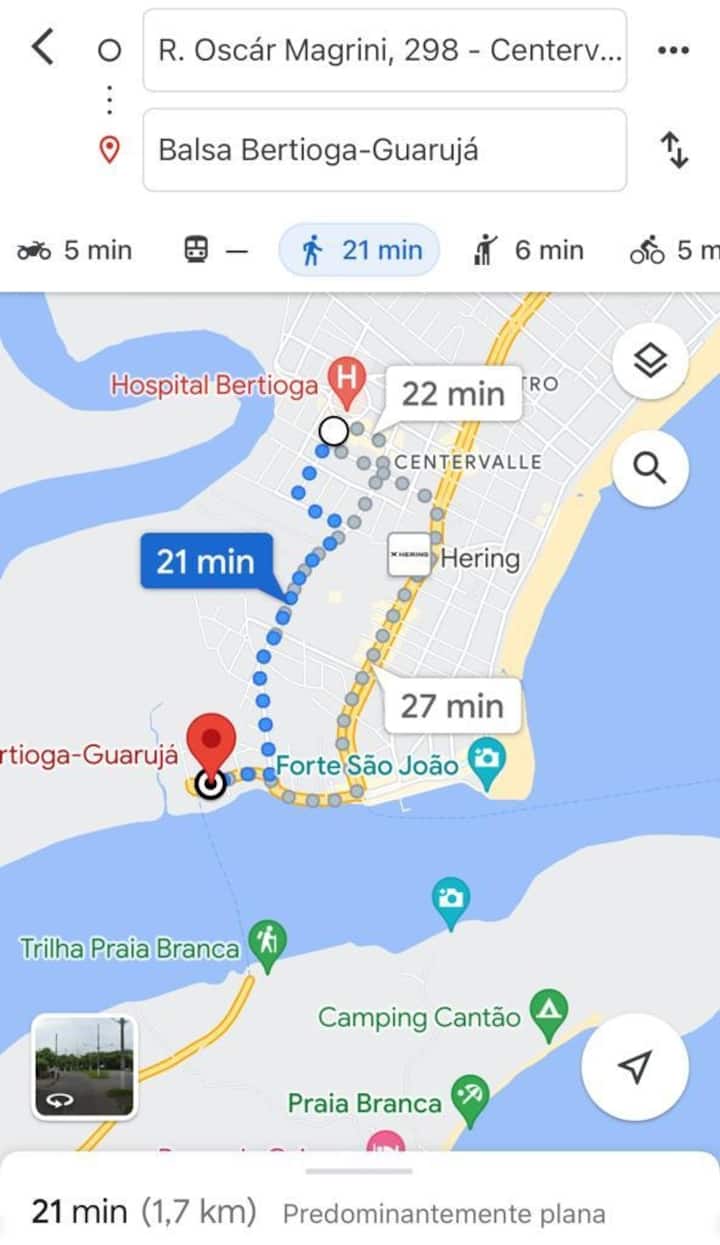The width and height of the screenshot is (720, 1245).
Task: Choose the alternative 22 min route
Action: click(453, 393)
